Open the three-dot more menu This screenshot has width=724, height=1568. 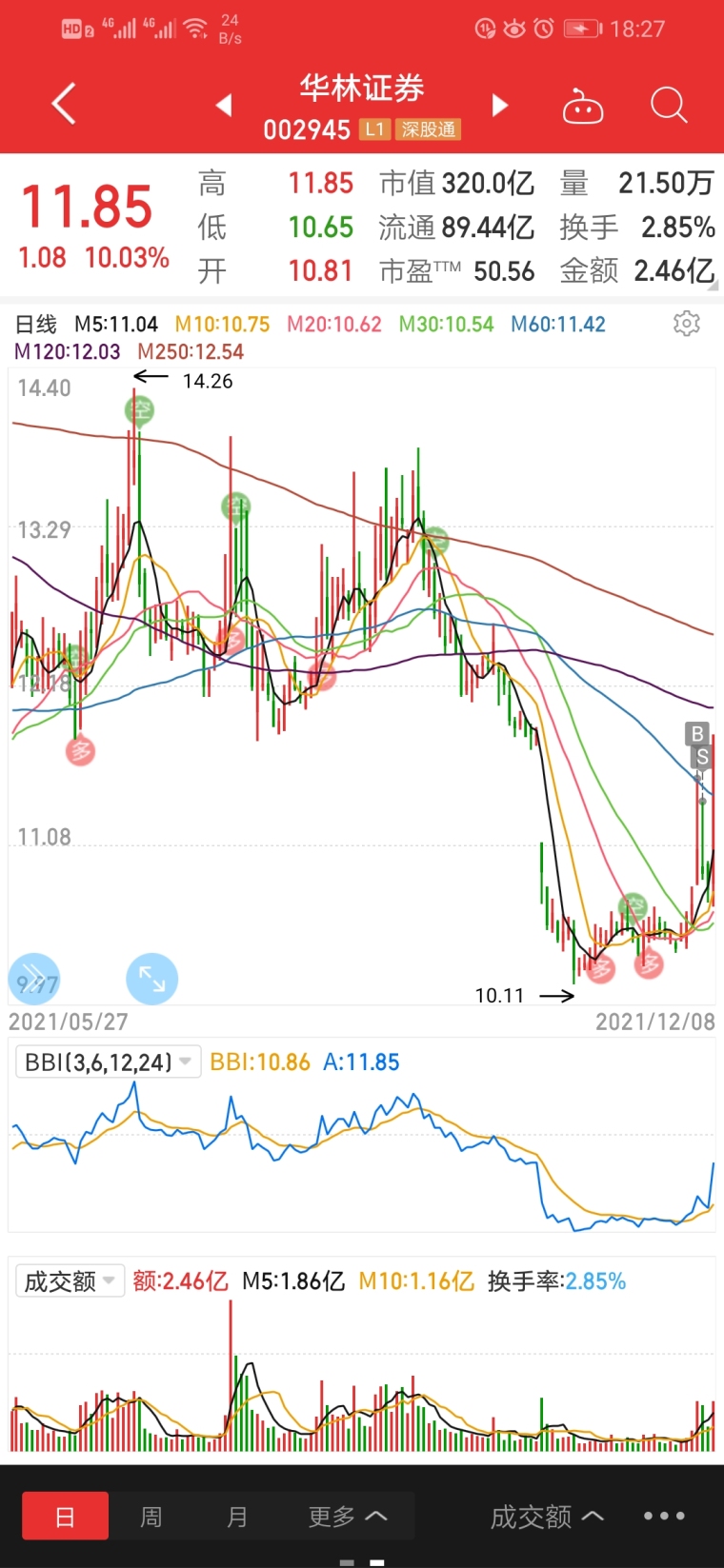pyautogui.click(x=664, y=1516)
